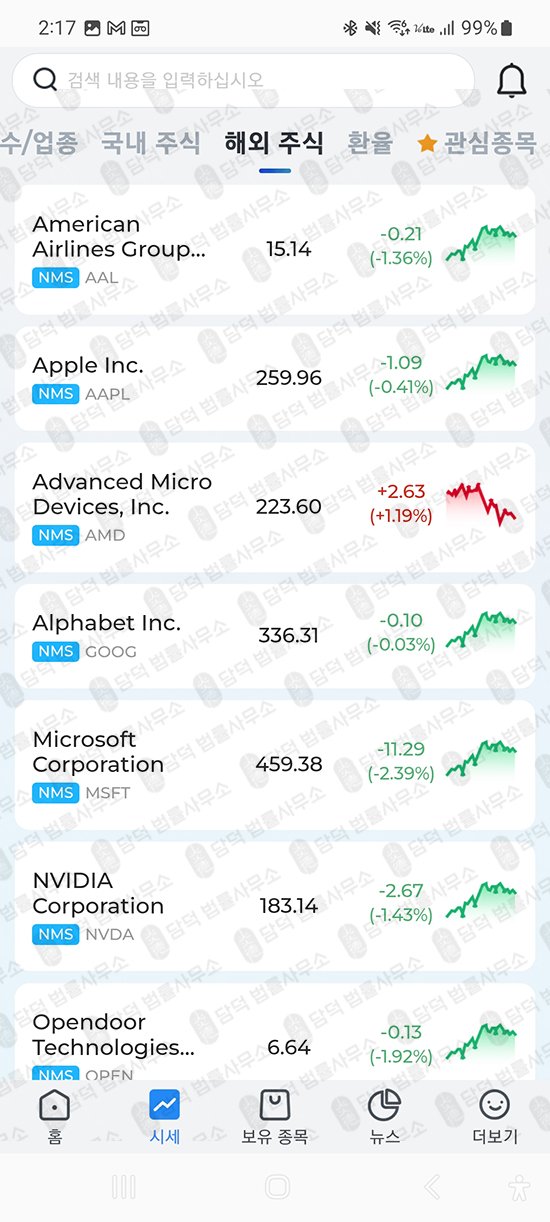
Task: Switch to 보유 종목 tab
Action: point(275,1116)
